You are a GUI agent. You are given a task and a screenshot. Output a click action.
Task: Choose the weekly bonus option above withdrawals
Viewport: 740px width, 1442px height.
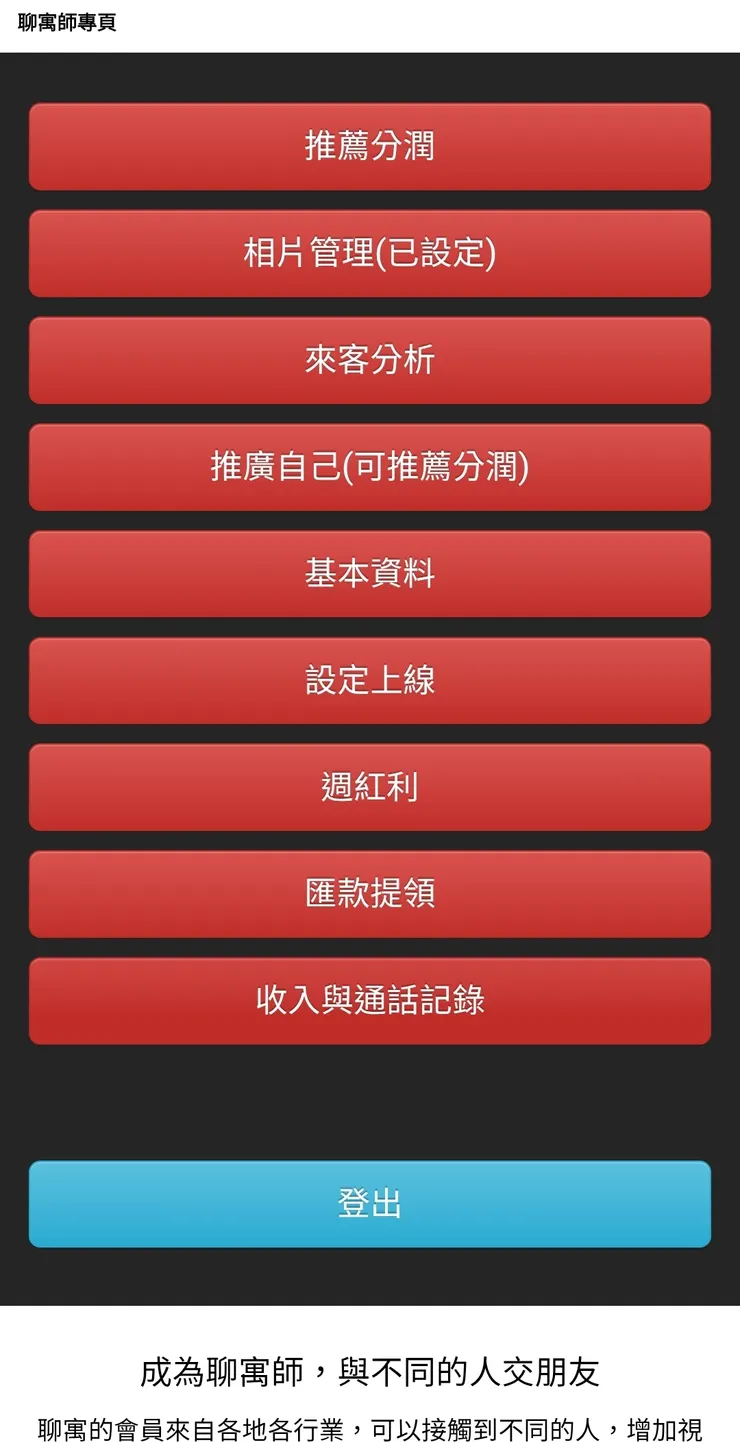(370, 787)
